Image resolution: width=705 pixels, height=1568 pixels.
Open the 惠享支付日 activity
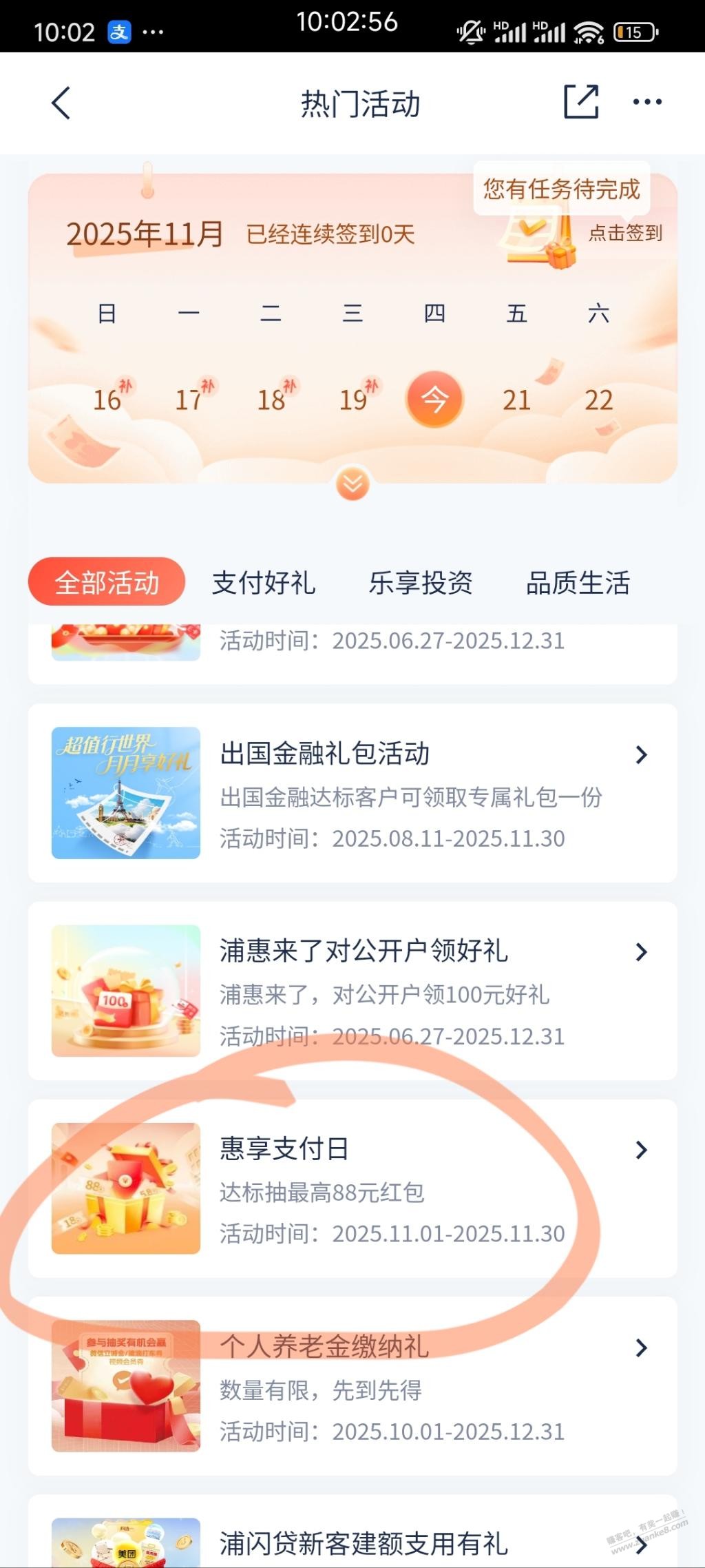352,1188
